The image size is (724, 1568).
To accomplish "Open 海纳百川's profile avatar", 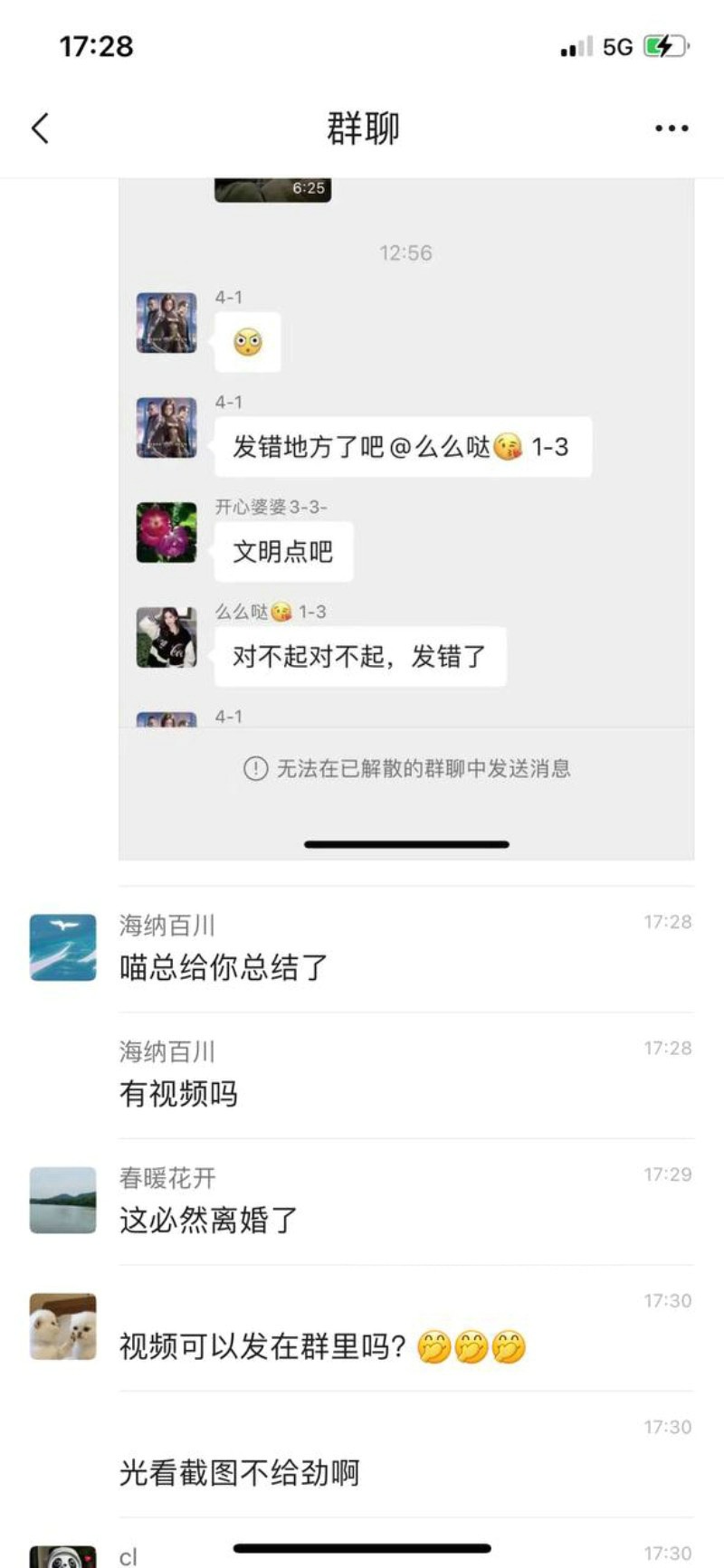I will [62, 947].
